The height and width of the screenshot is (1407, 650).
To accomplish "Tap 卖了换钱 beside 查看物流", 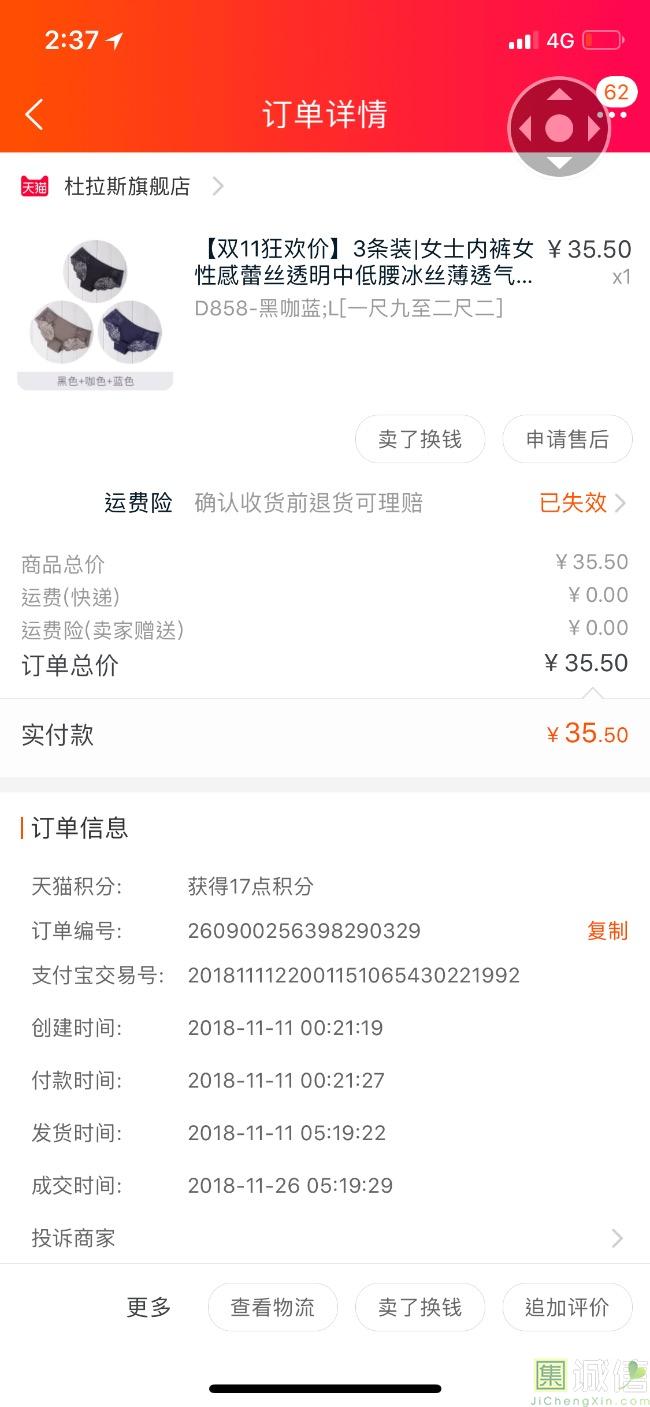I will click(x=420, y=1307).
